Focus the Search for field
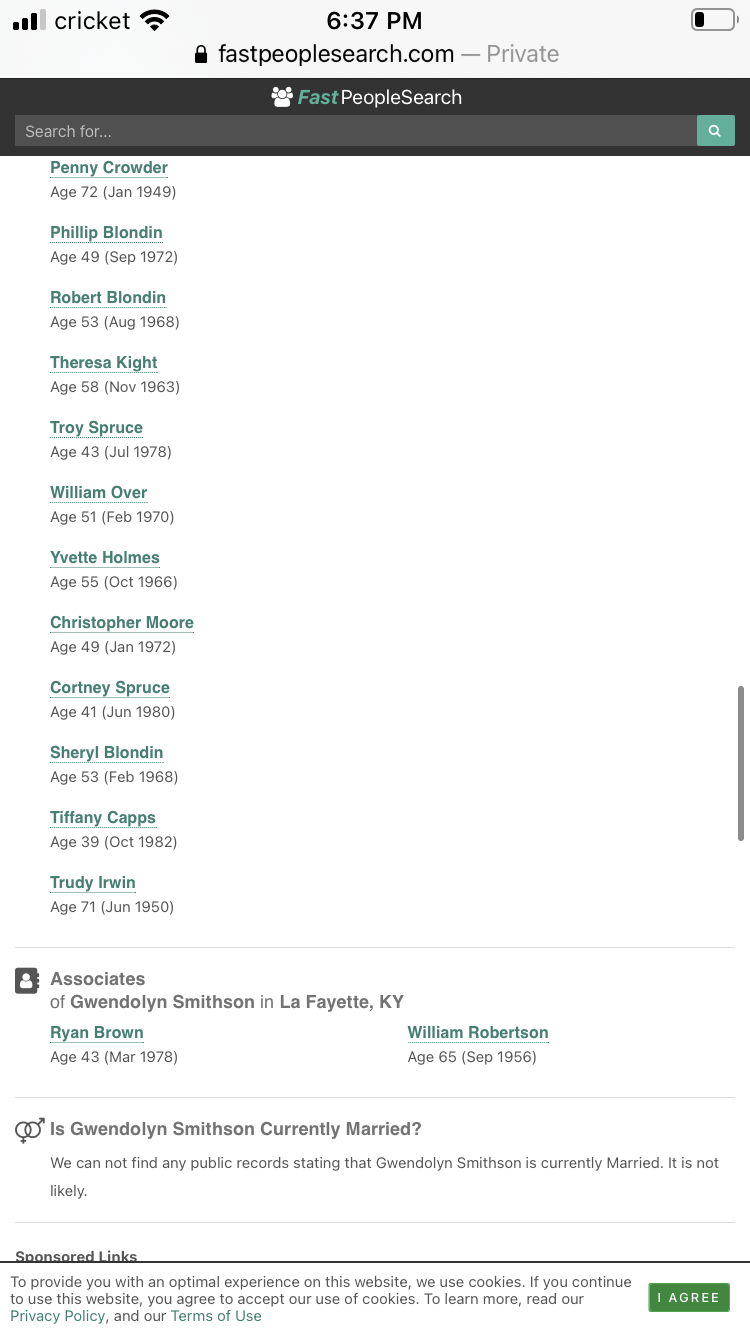This screenshot has height=1334, width=750. [x=355, y=131]
